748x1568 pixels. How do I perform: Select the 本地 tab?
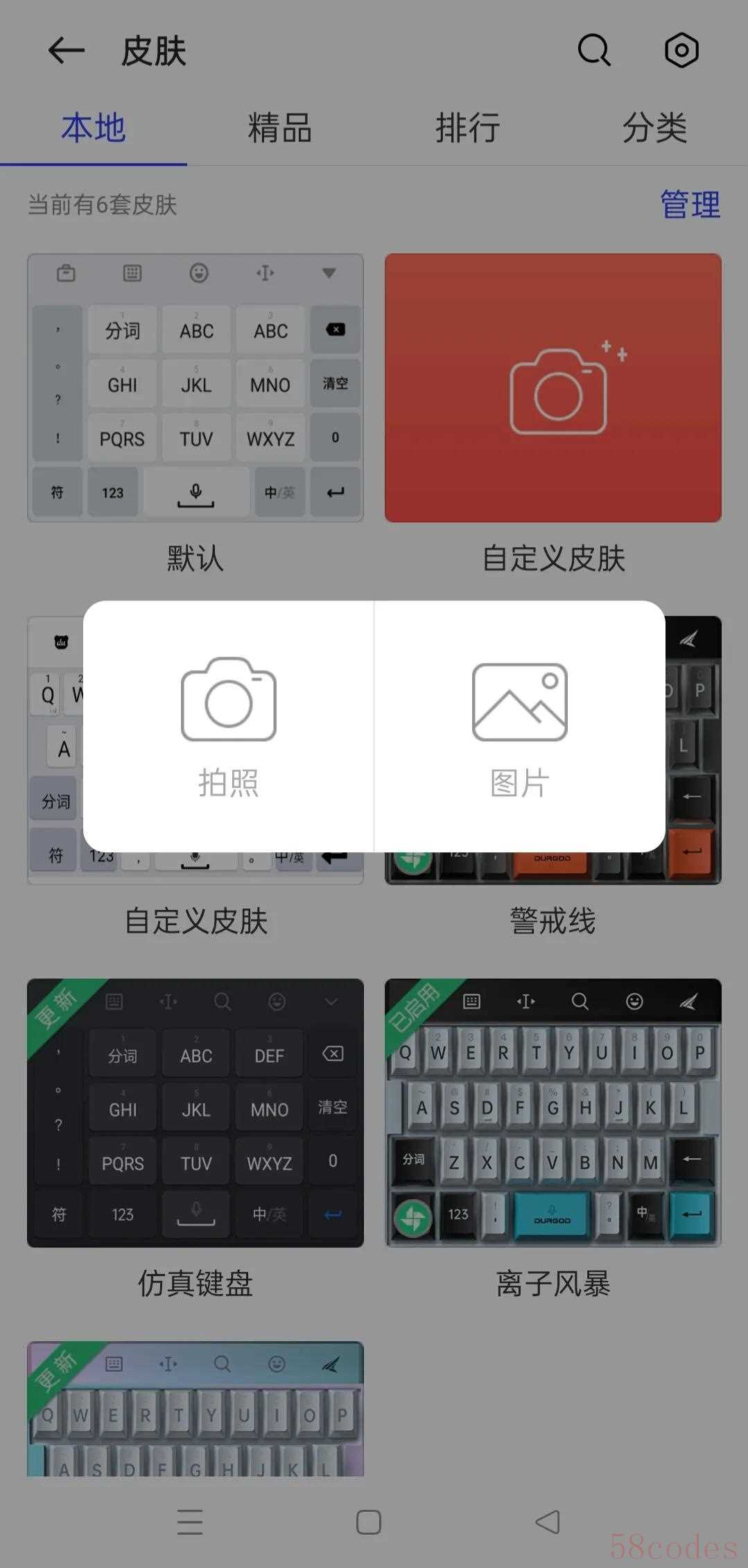(x=94, y=128)
